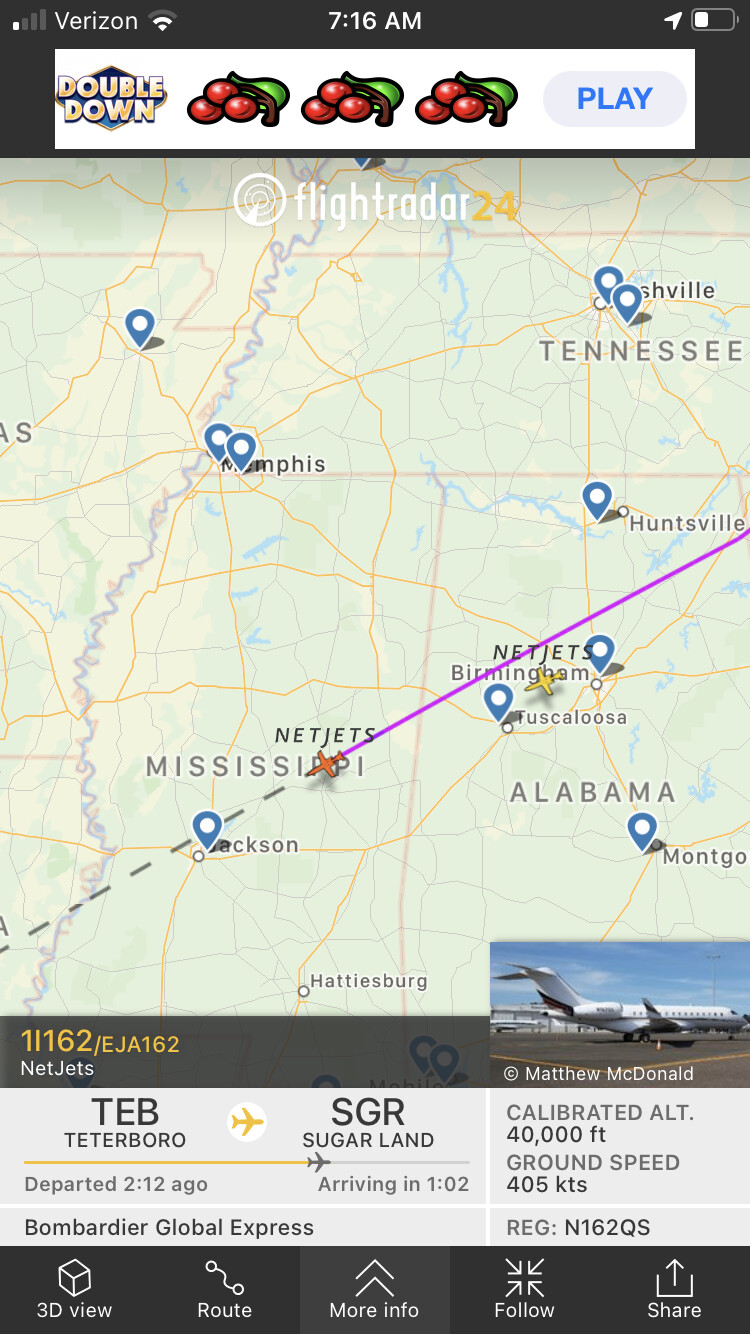Open the airport pin at Birmingham
The image size is (750, 1334).
599,652
